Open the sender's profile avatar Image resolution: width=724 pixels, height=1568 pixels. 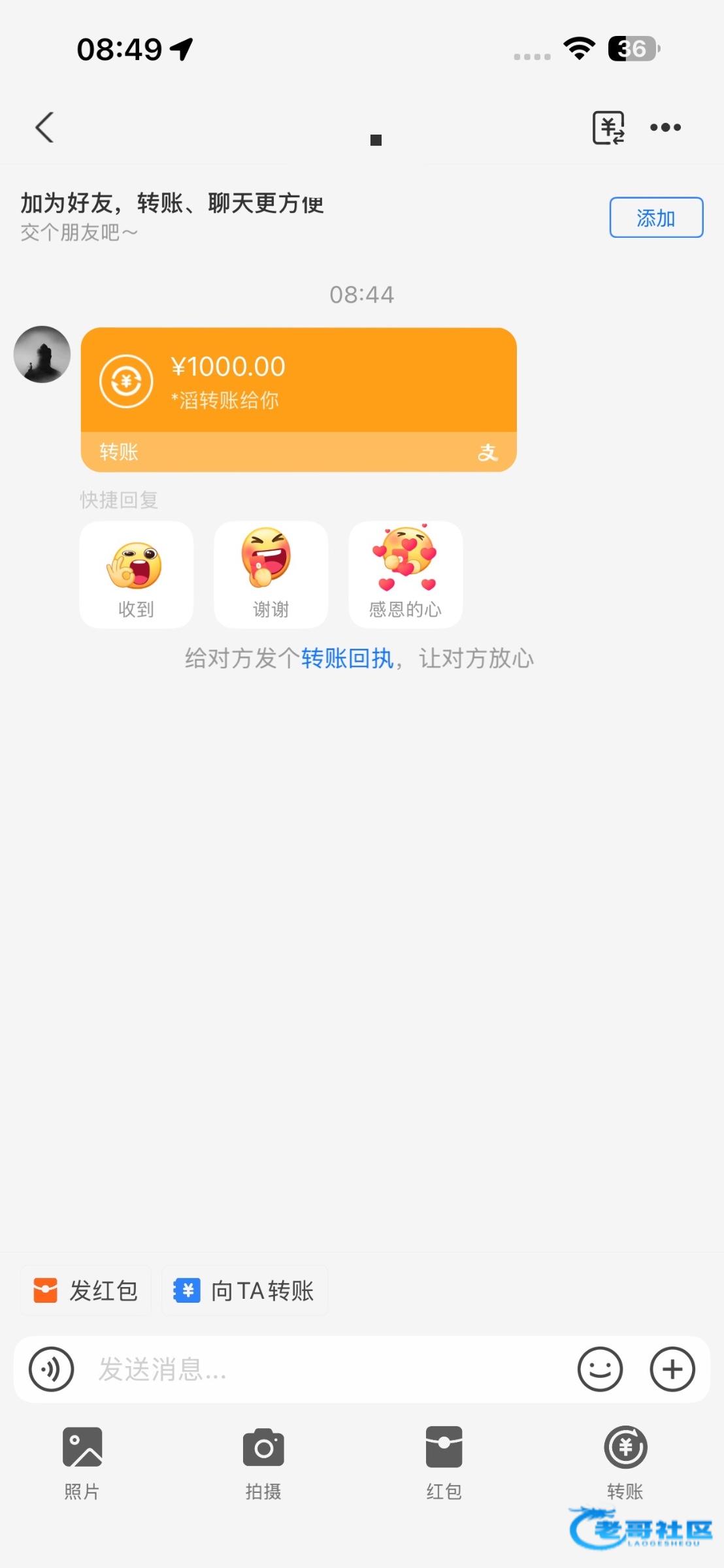pos(42,354)
